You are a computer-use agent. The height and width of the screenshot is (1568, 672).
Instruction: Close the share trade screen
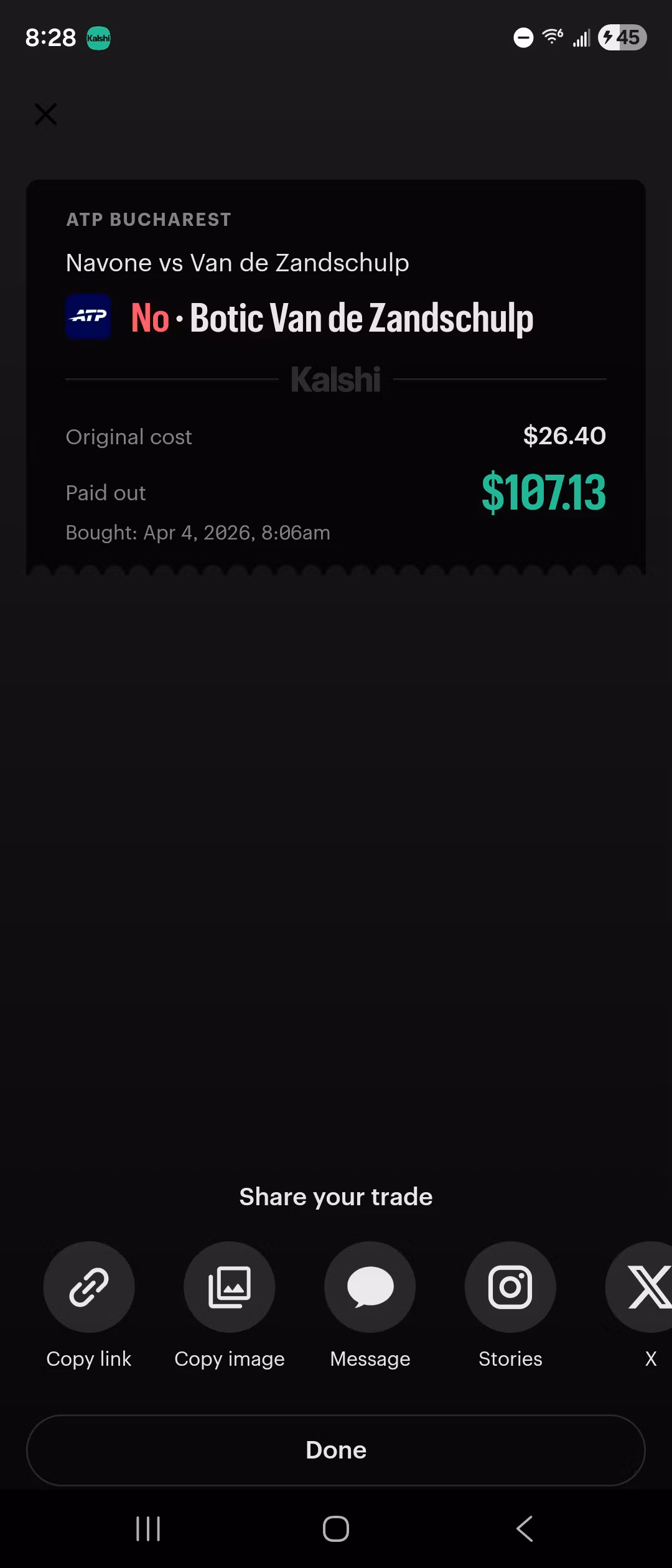[x=45, y=114]
